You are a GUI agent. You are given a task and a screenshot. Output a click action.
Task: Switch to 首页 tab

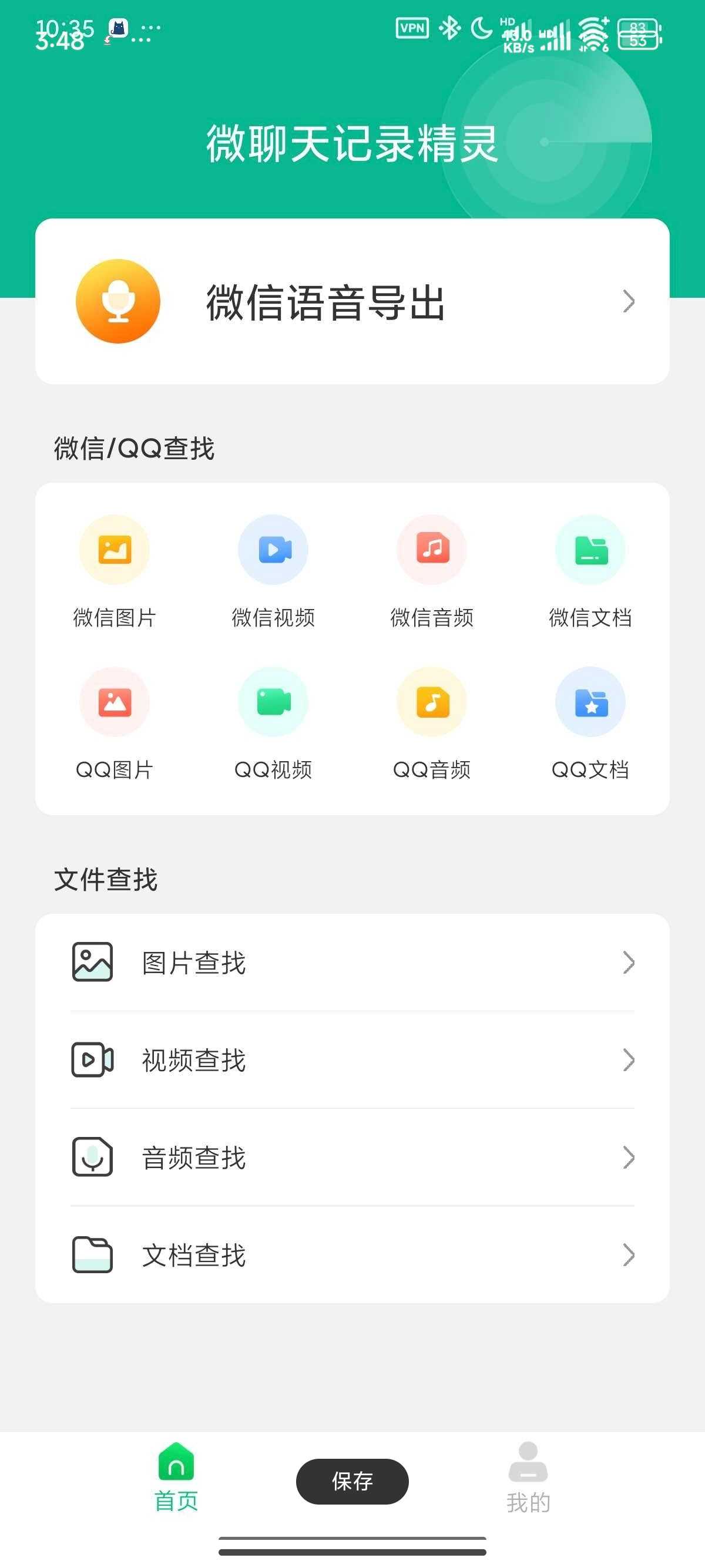[x=176, y=1478]
